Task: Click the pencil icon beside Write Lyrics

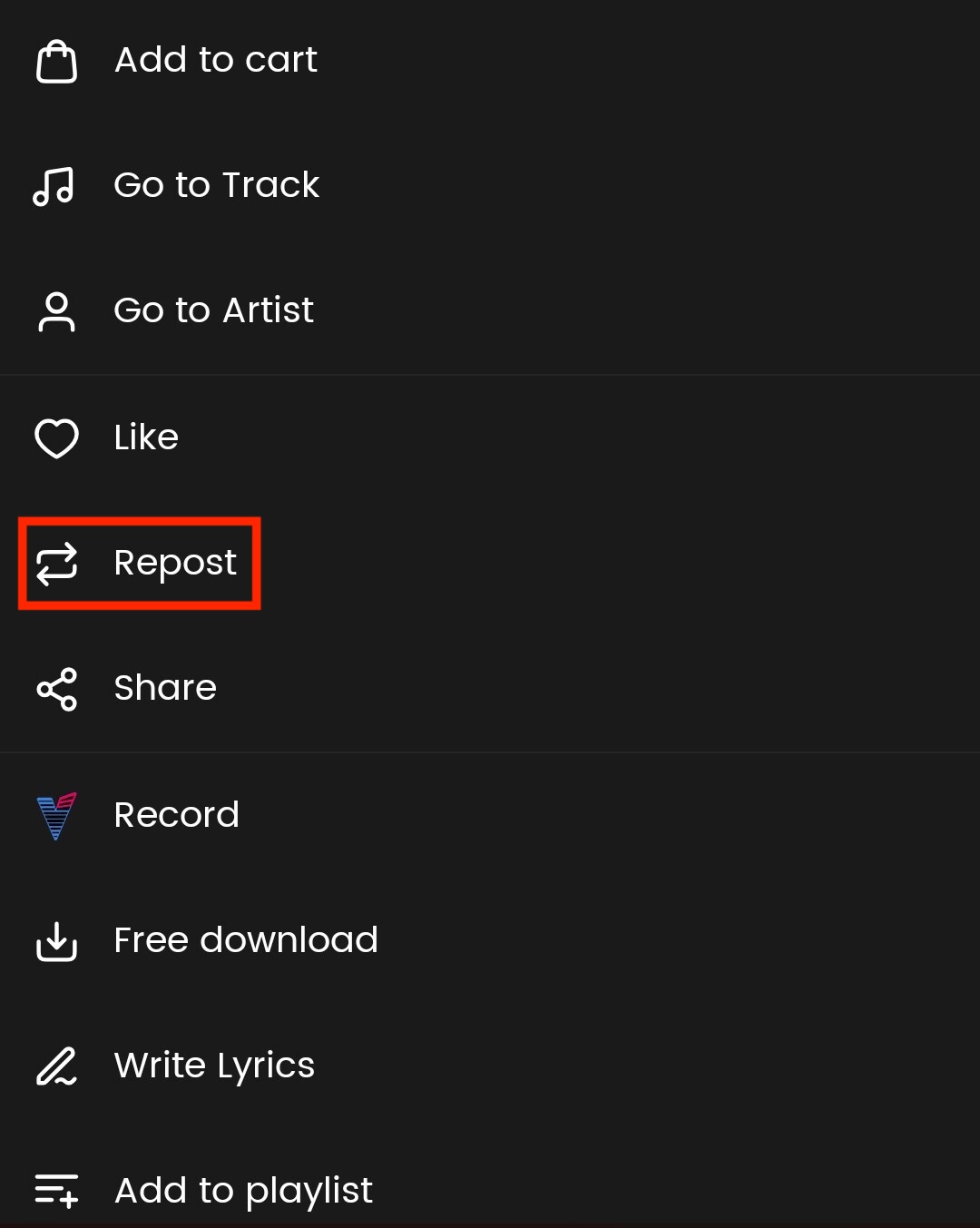Action: [56, 1066]
